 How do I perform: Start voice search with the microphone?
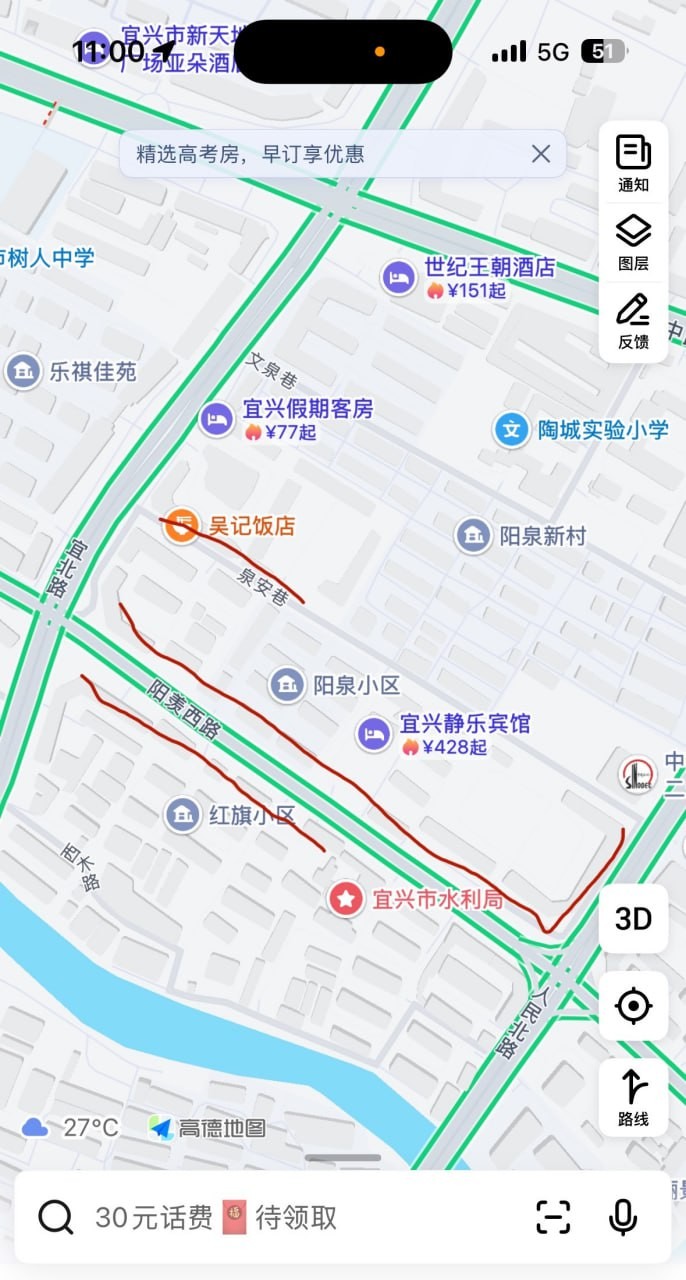[x=622, y=1217]
